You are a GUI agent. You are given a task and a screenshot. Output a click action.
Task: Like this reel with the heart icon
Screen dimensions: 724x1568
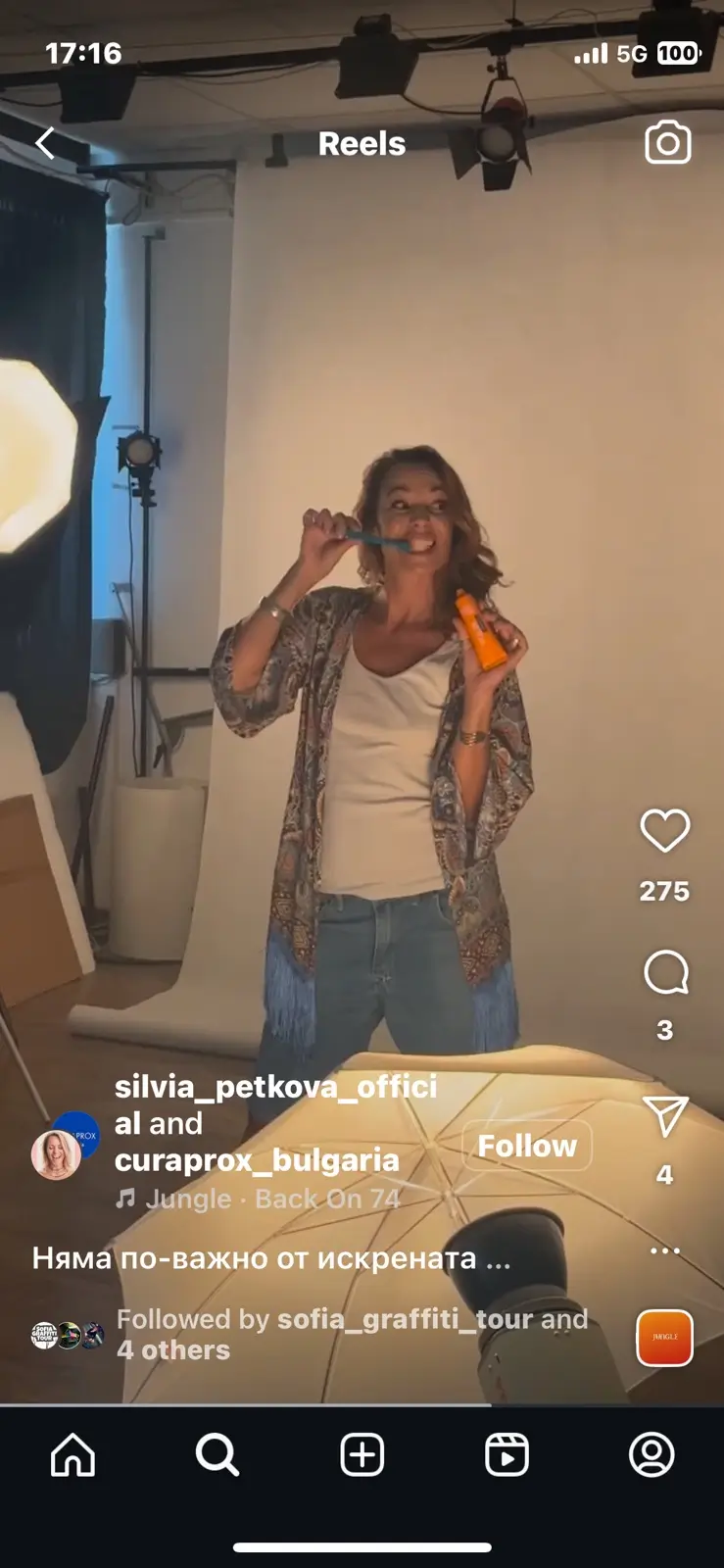click(x=664, y=831)
